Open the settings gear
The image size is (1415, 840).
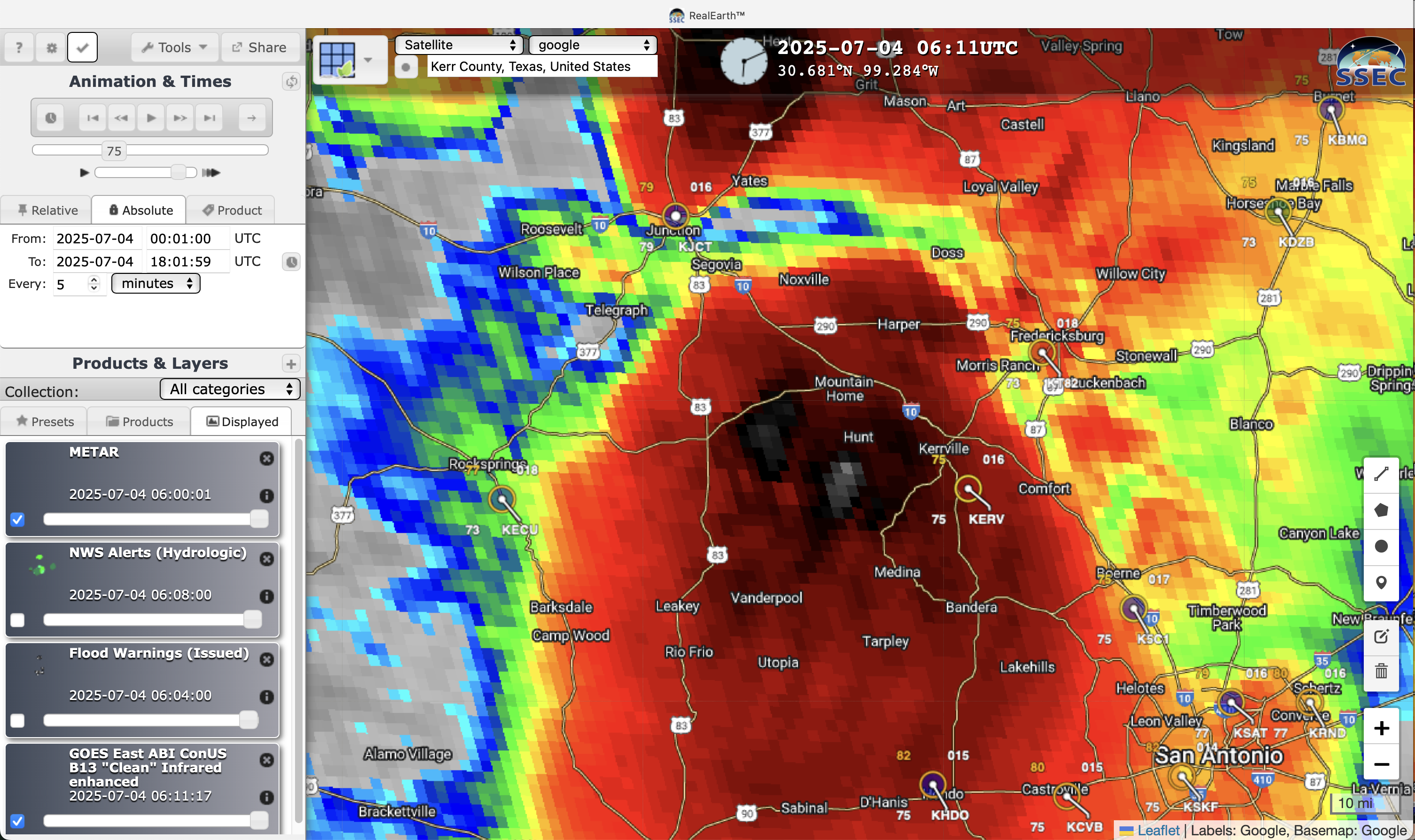pyautogui.click(x=52, y=47)
